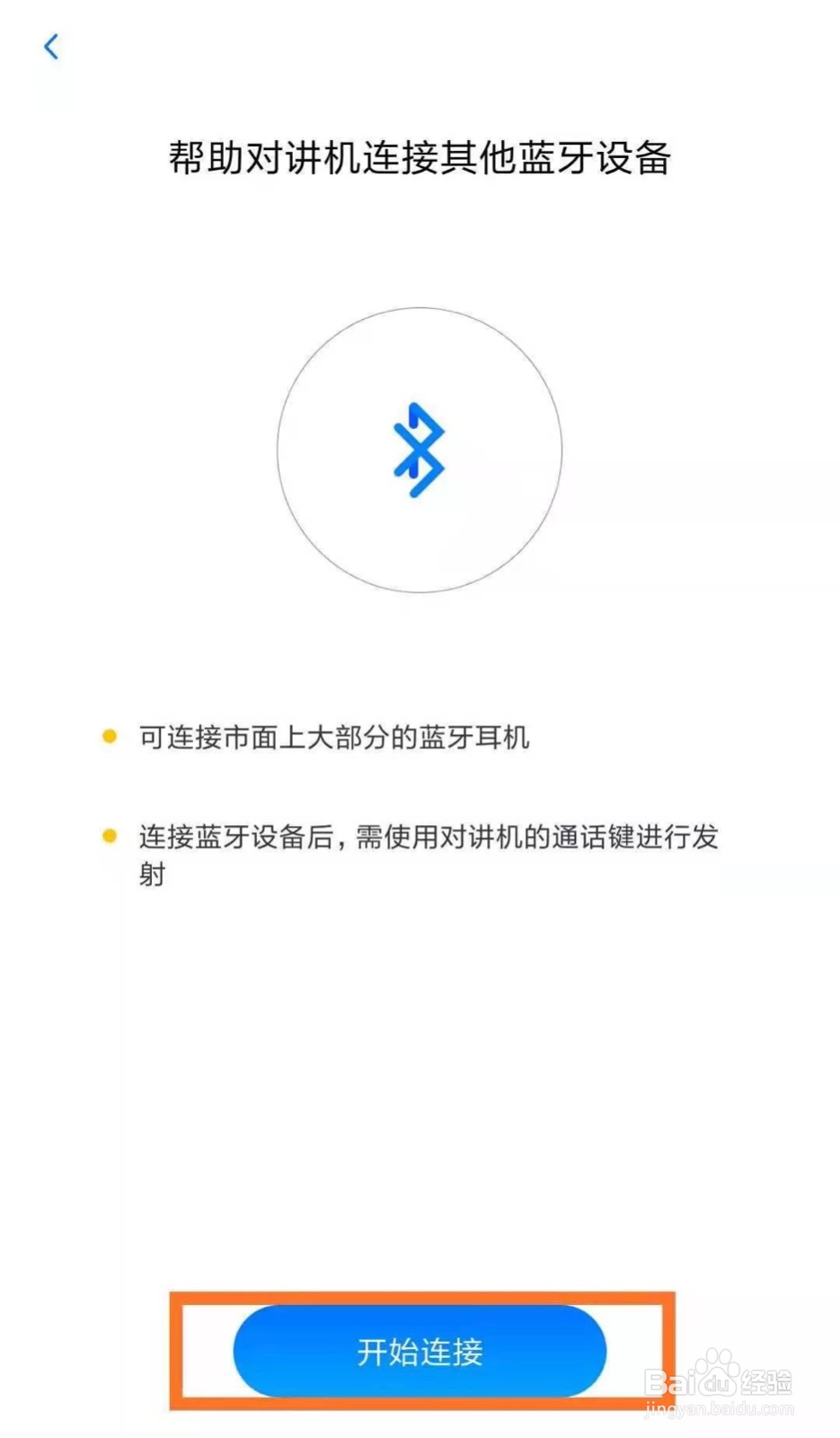Screen dimensions: 840x1438
Task: Tap the yellow bullet beside 可连接市面上大部分的蓝牙耳机
Action: 110,735
